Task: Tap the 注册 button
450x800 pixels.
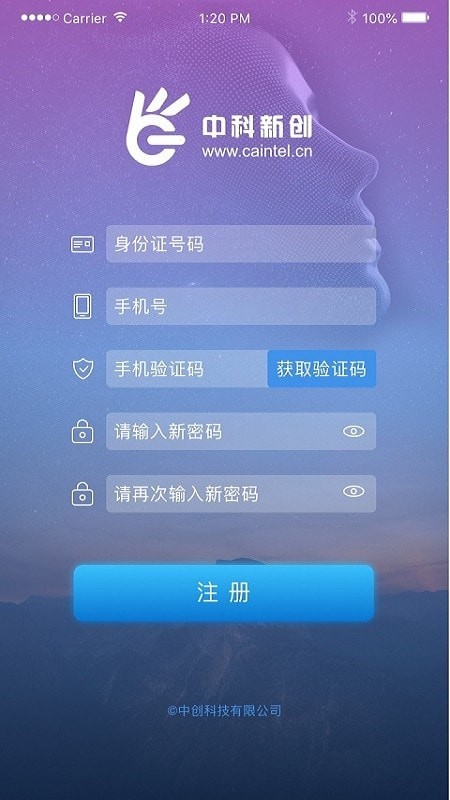Action: [223, 593]
